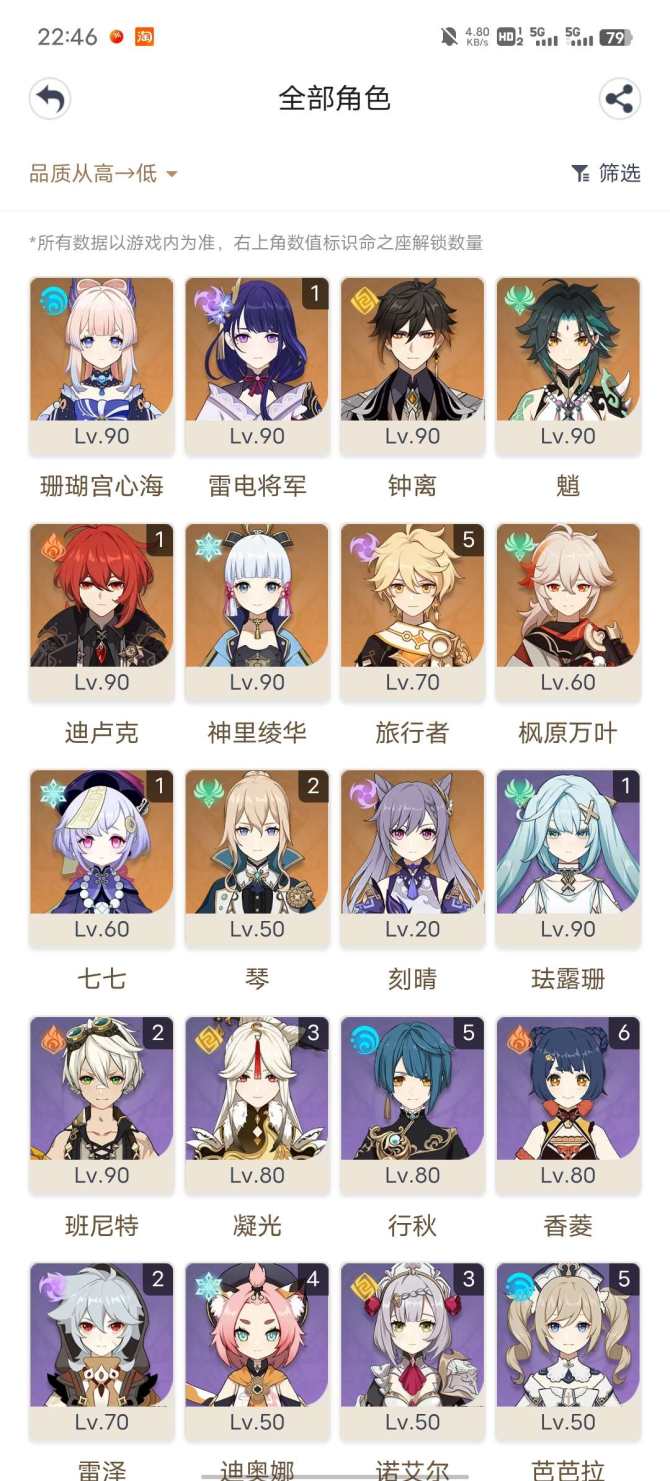Image resolution: width=670 pixels, height=1481 pixels.
Task: Open 迪卢克 character card
Action: click(x=101, y=611)
